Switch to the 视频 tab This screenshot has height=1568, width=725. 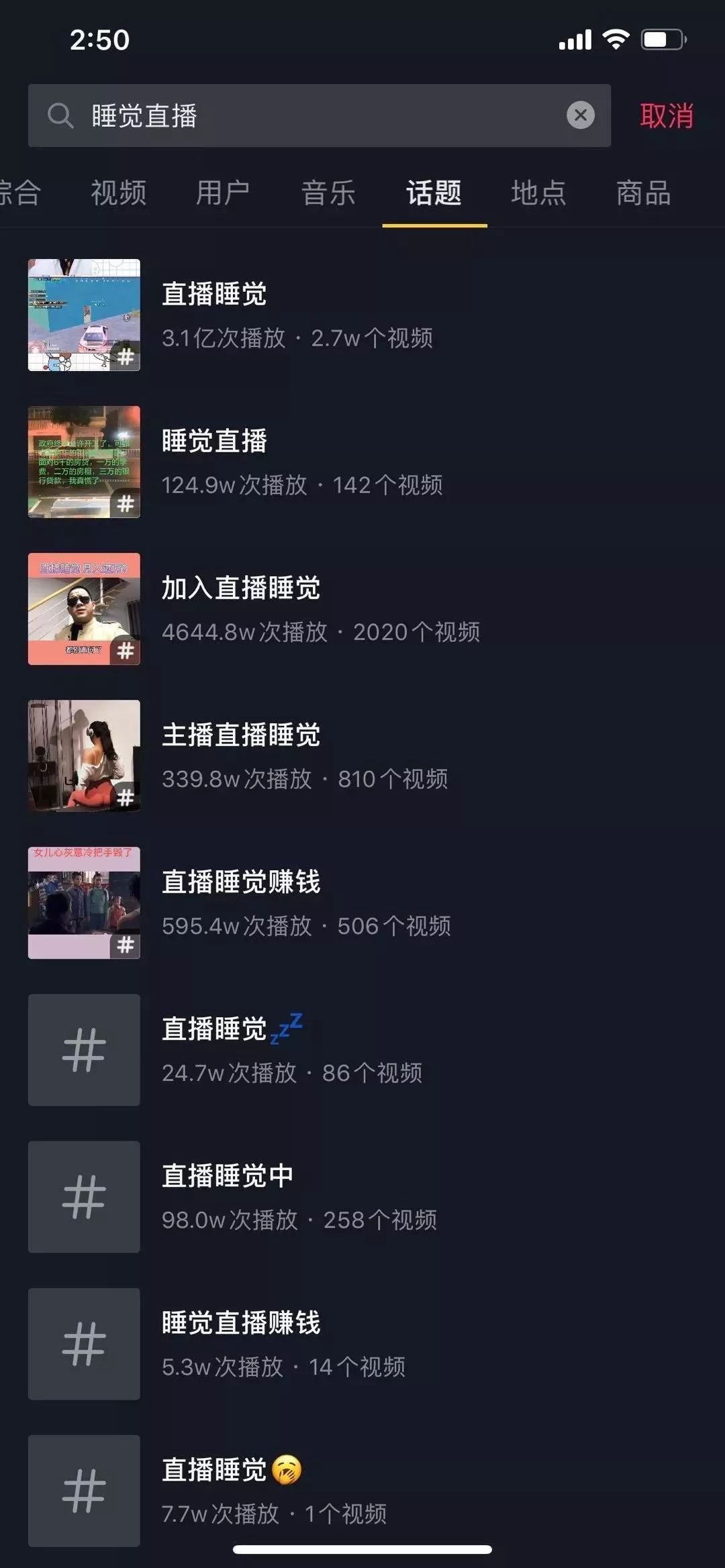coord(117,194)
